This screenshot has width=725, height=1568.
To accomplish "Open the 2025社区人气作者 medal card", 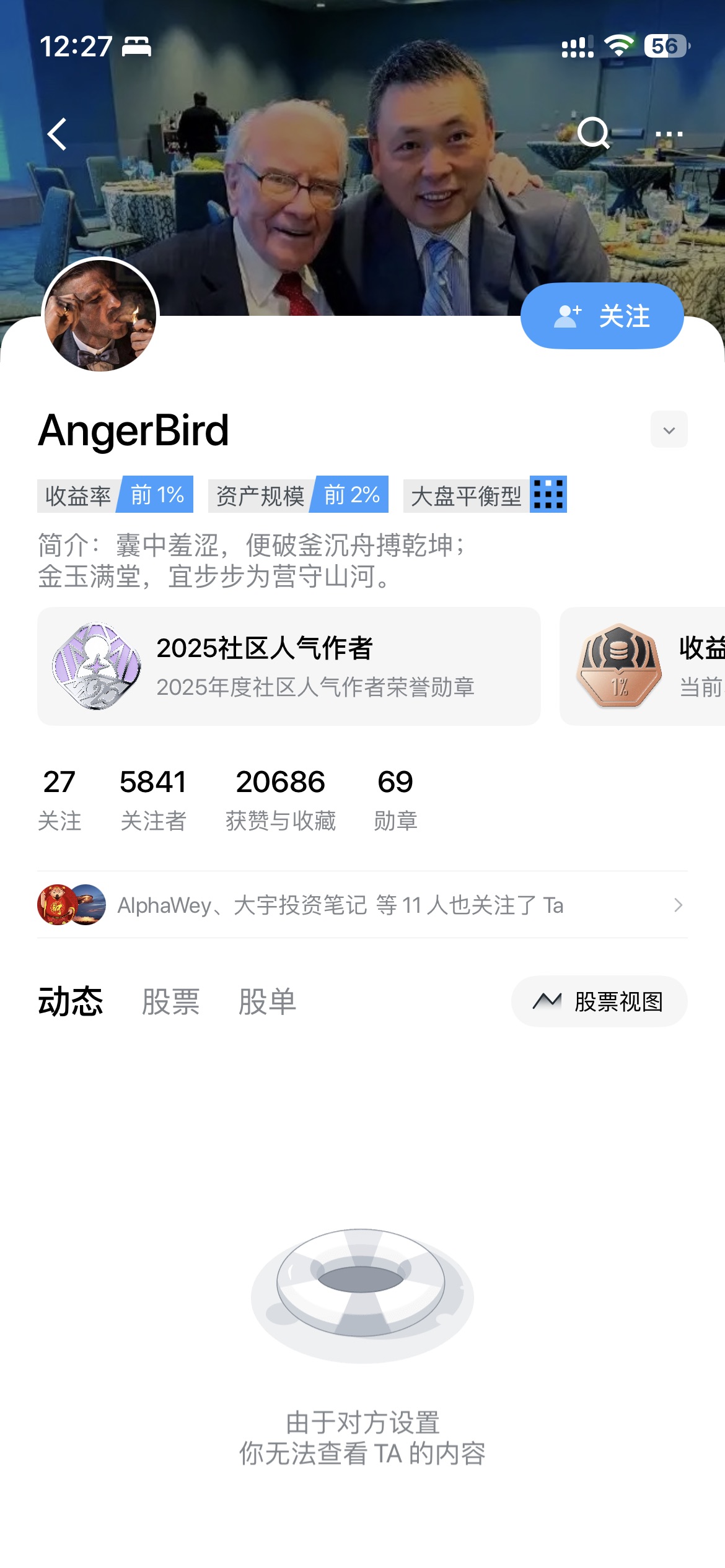I will pyautogui.click(x=288, y=666).
